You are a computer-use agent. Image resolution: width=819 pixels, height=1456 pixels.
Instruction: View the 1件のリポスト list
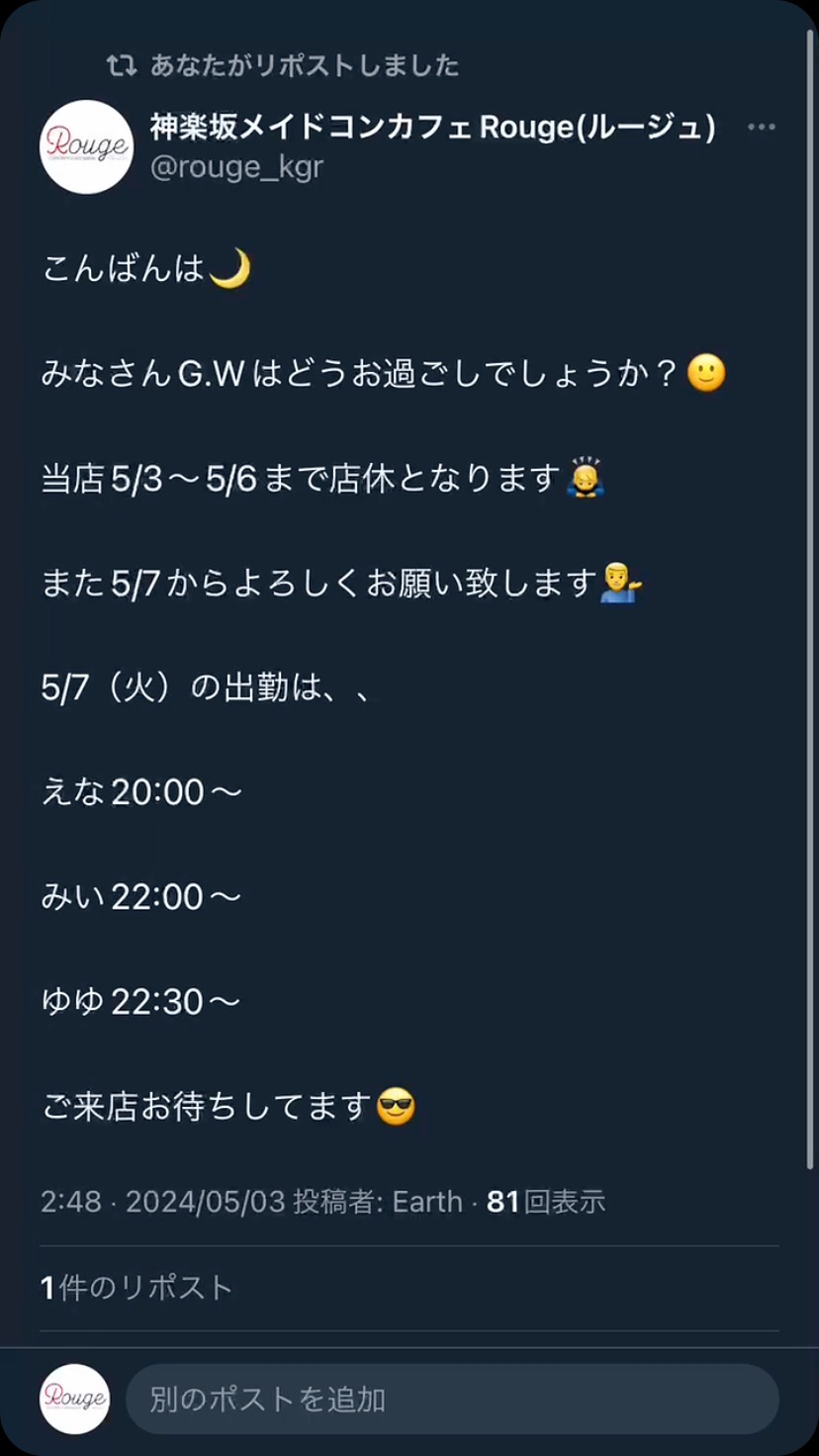pos(136,1288)
